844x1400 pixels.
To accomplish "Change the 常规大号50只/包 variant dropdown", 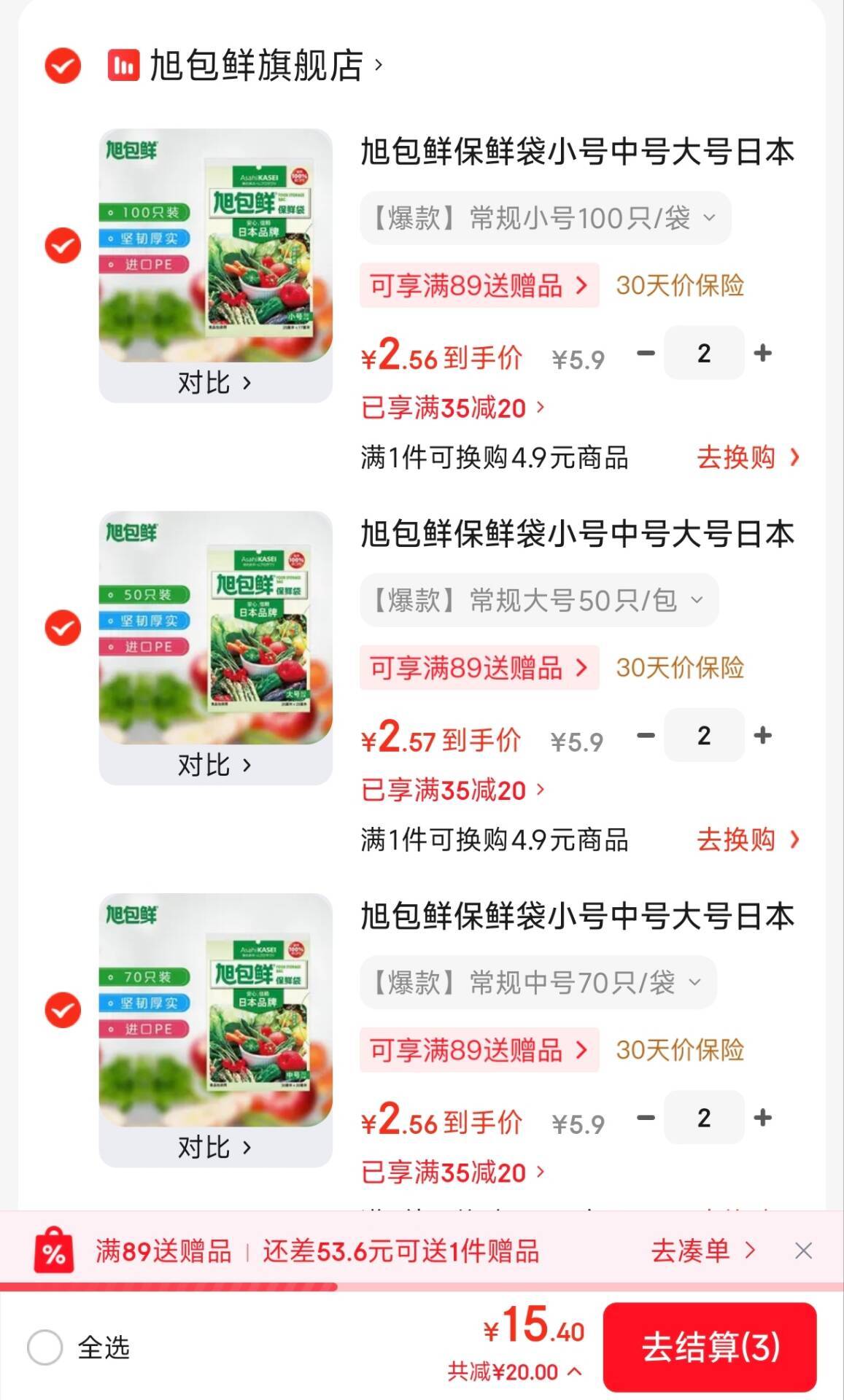I will pos(538,600).
